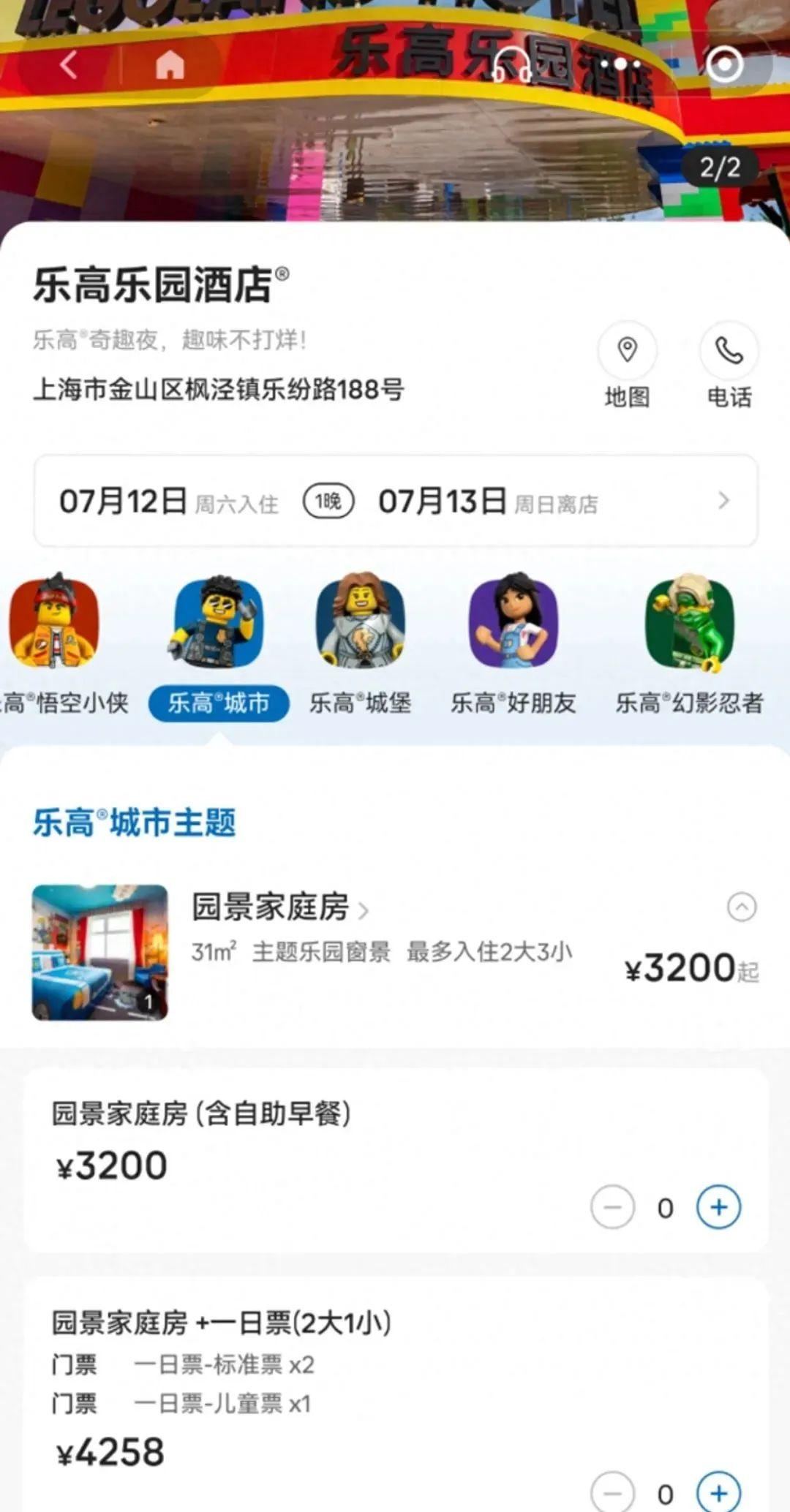Decrease quantity of 园景家庭房+一日票 package
Image resolution: width=790 pixels, height=1512 pixels.
[x=612, y=1493]
